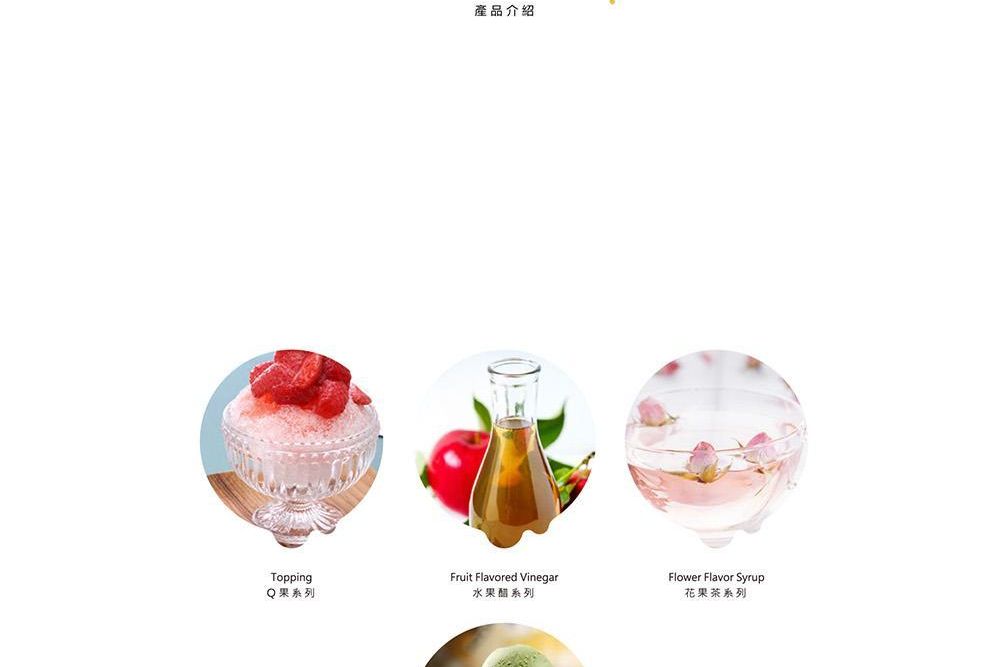1000x667 pixels.
Task: Select the Flower Flavor Syrup category
Action: pos(716,448)
